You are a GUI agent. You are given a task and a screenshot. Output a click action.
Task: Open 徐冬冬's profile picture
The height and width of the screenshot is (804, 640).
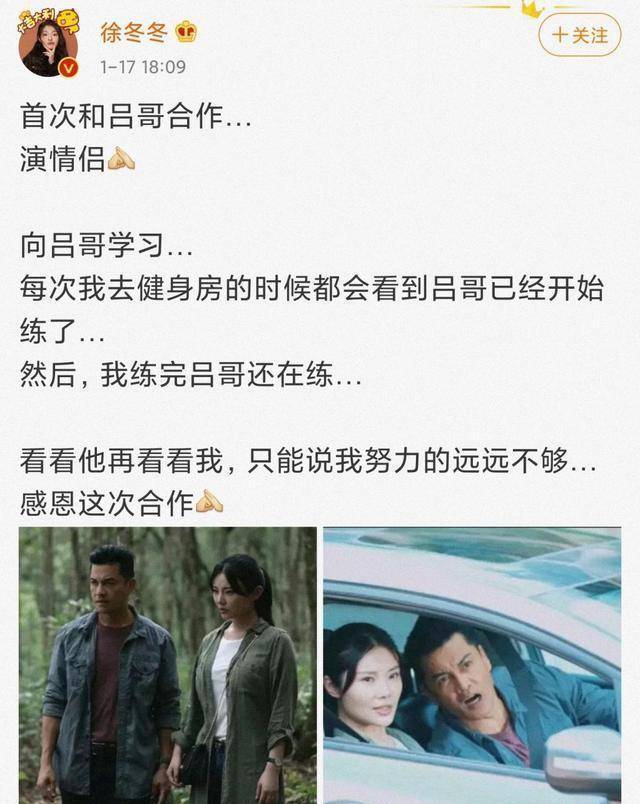(x=47, y=47)
